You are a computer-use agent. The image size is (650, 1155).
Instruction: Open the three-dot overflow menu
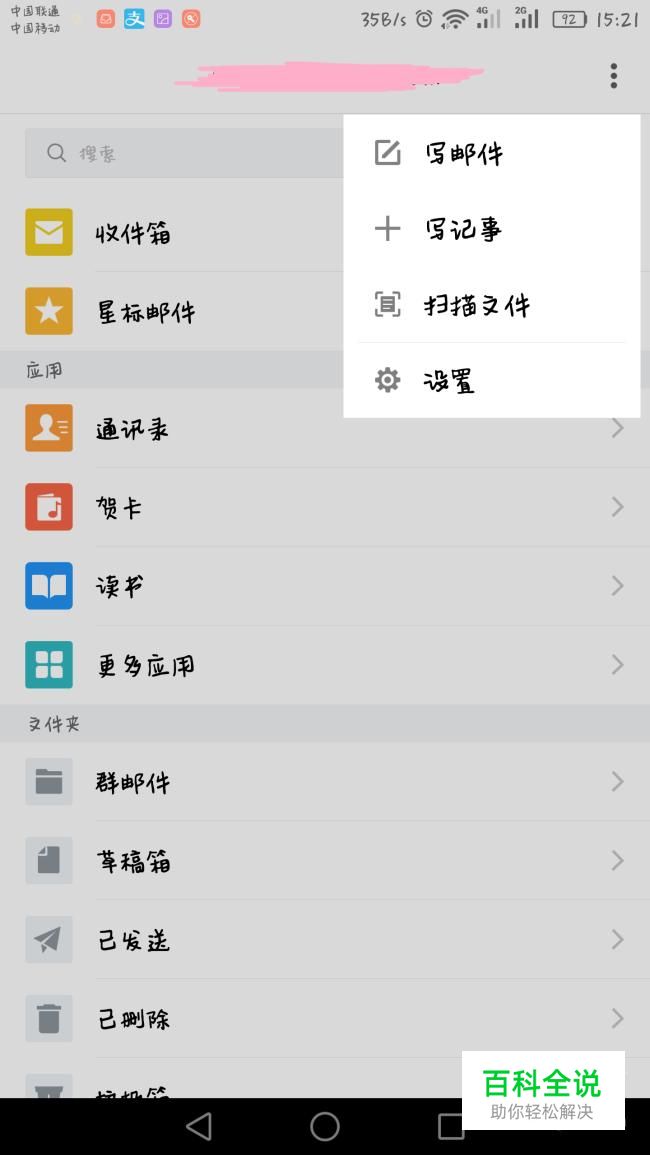click(x=613, y=75)
